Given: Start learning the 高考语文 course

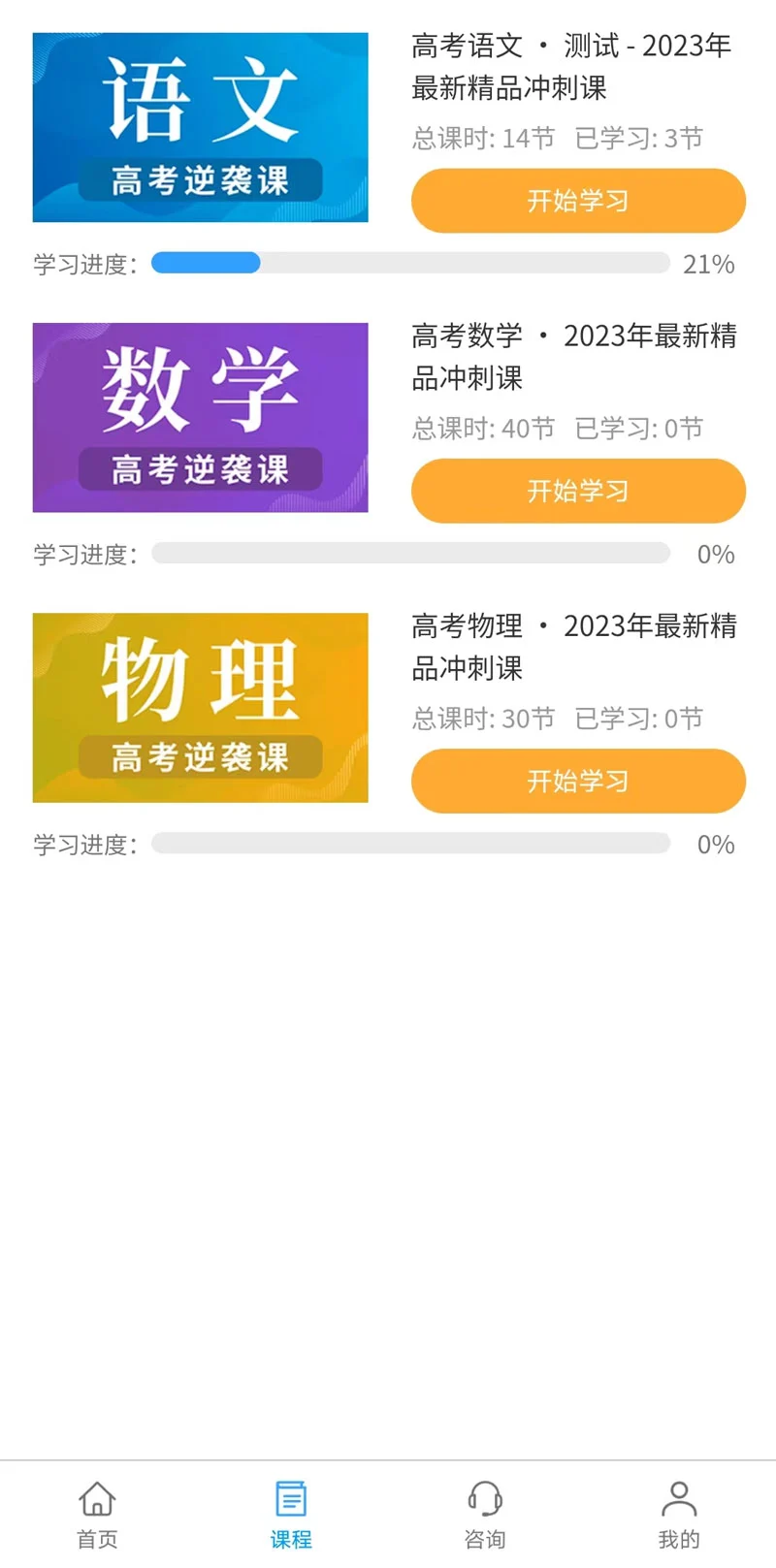Looking at the screenshot, I should (x=578, y=201).
